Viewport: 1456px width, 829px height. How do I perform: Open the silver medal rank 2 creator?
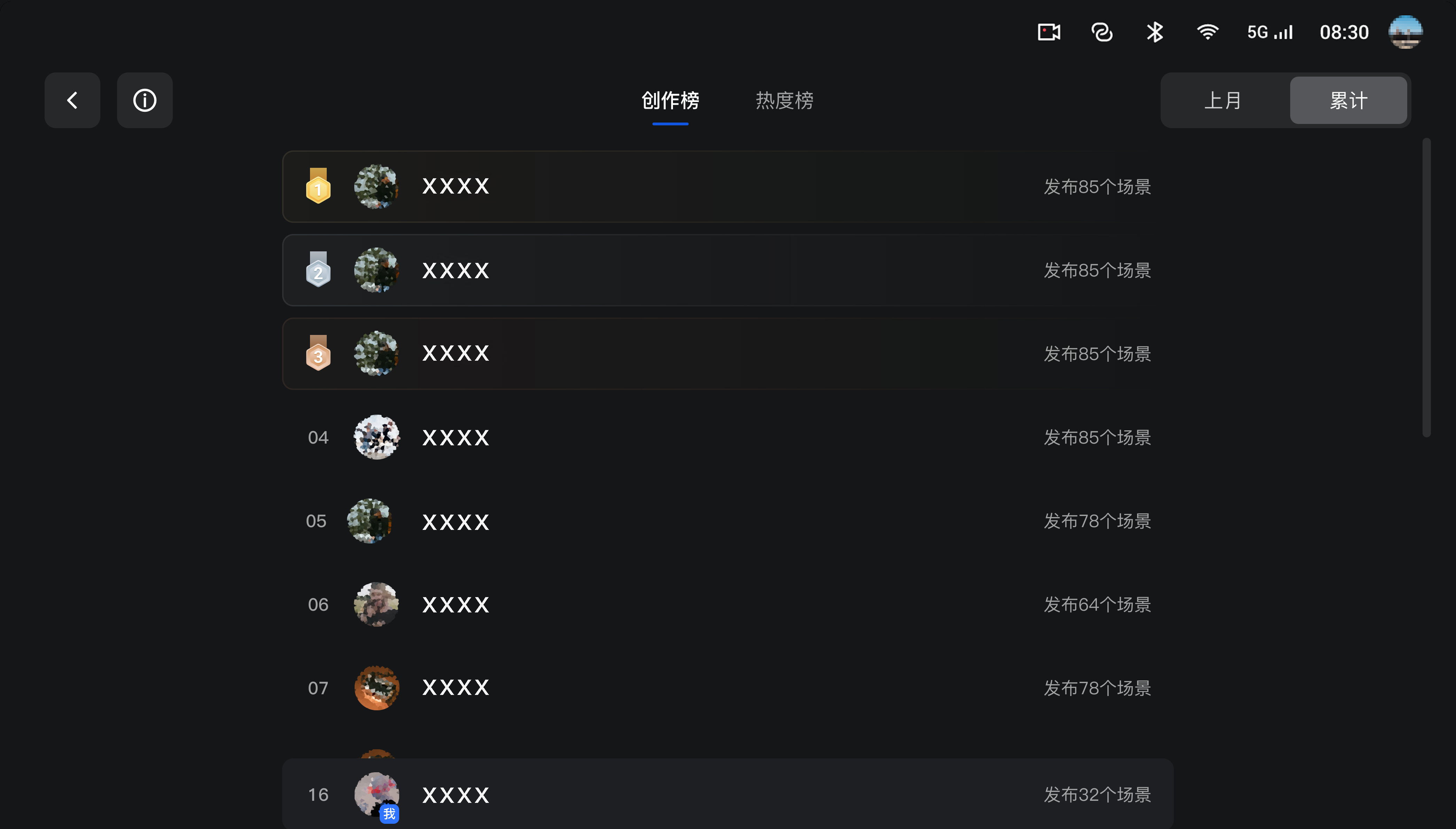[727, 271]
